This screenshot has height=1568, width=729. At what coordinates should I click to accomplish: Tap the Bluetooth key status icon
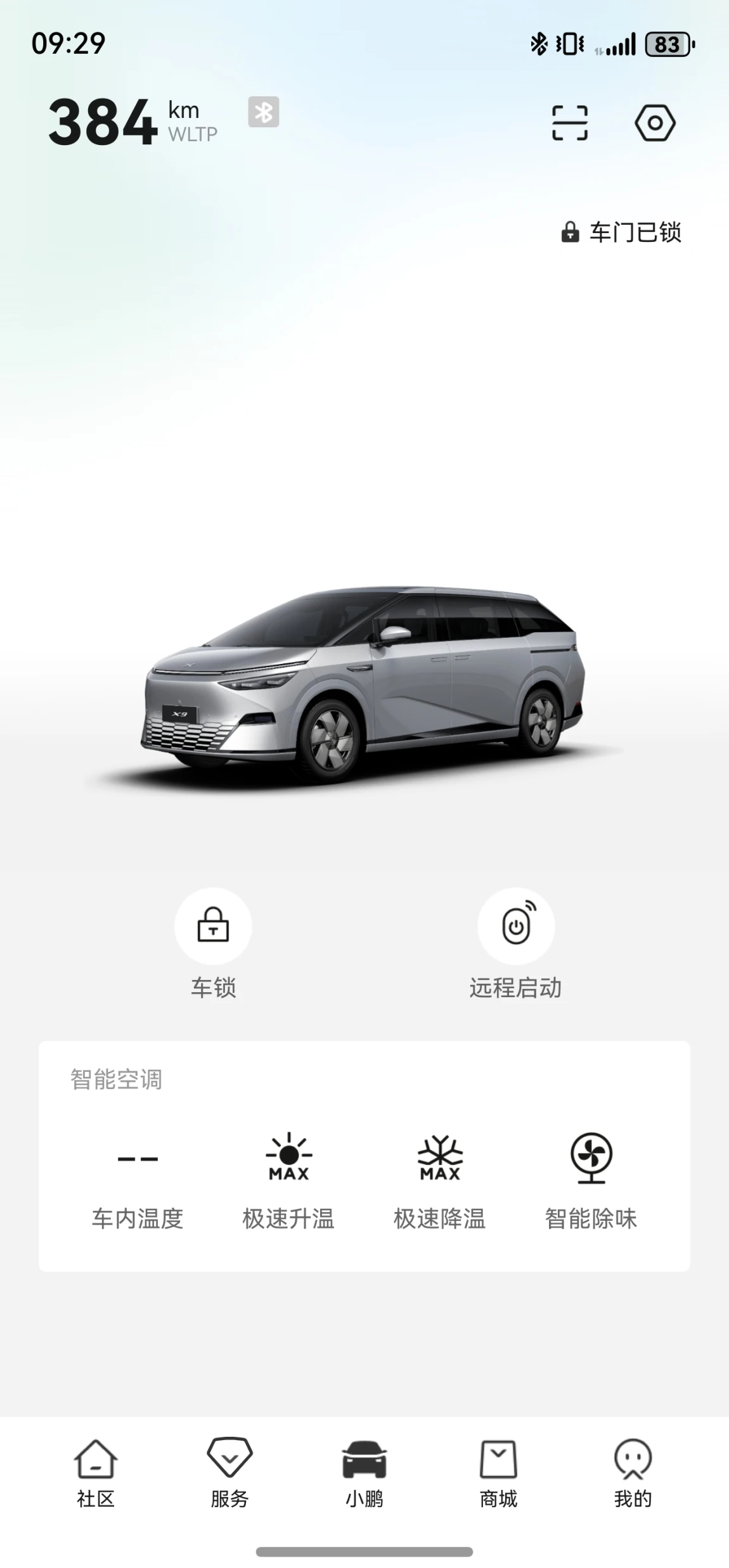[263, 112]
